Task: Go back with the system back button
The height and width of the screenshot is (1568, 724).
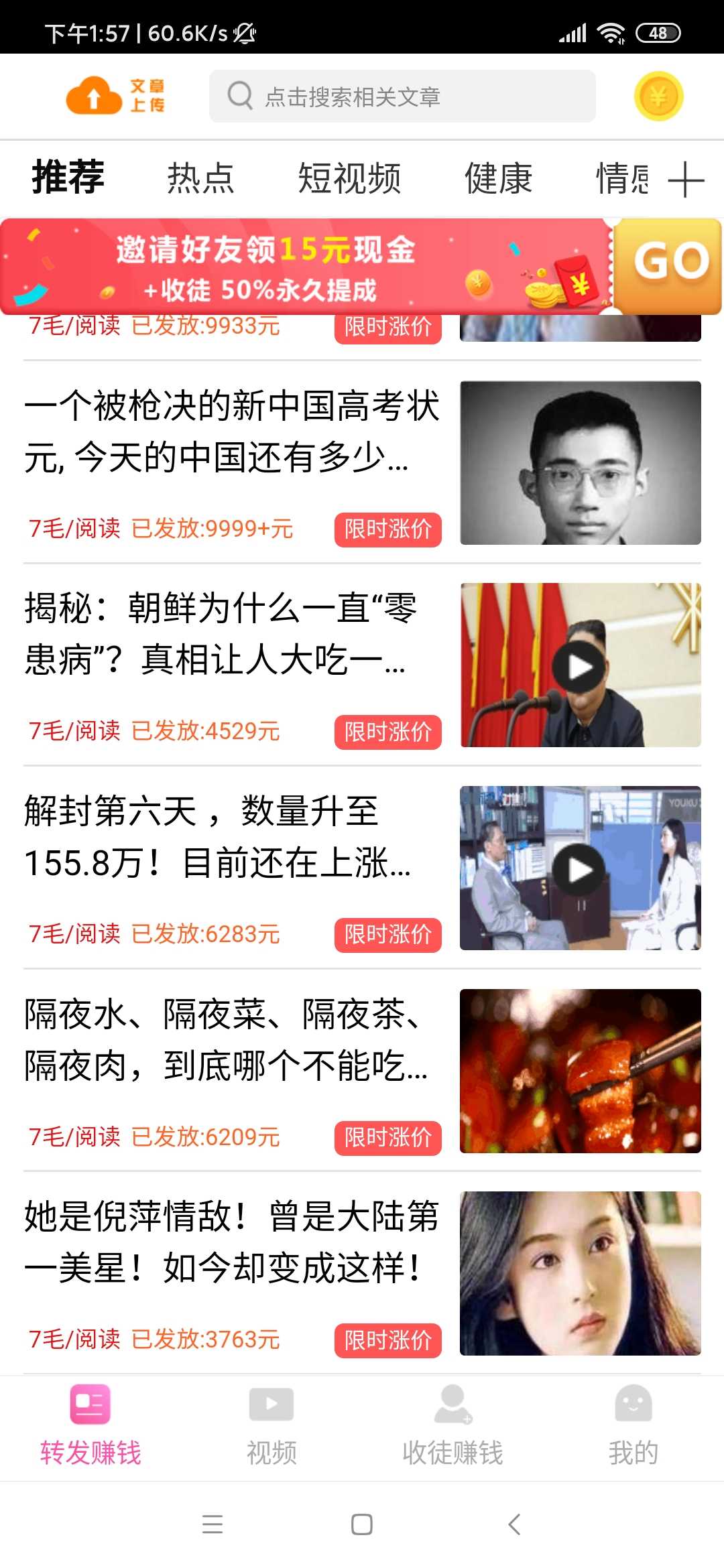Action: [x=514, y=1524]
